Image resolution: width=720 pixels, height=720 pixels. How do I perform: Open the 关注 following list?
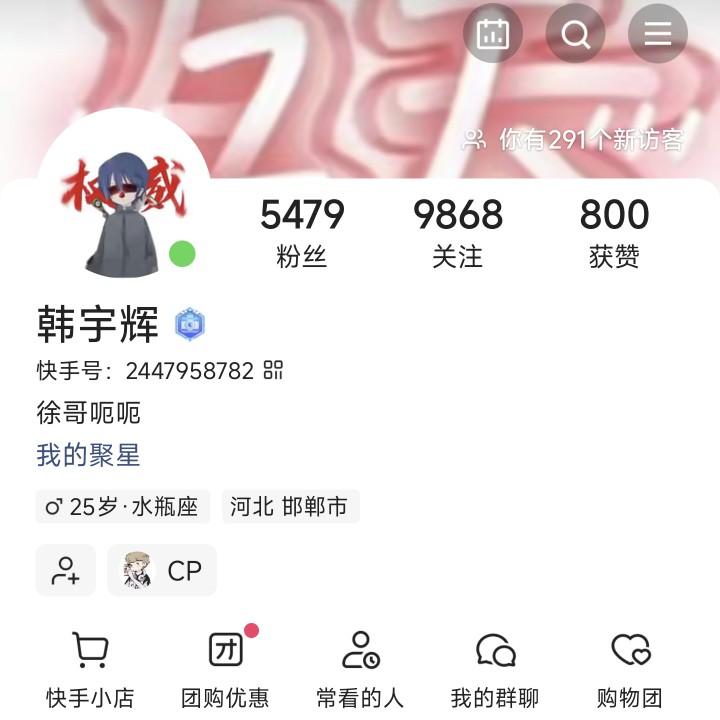pyautogui.click(x=457, y=232)
